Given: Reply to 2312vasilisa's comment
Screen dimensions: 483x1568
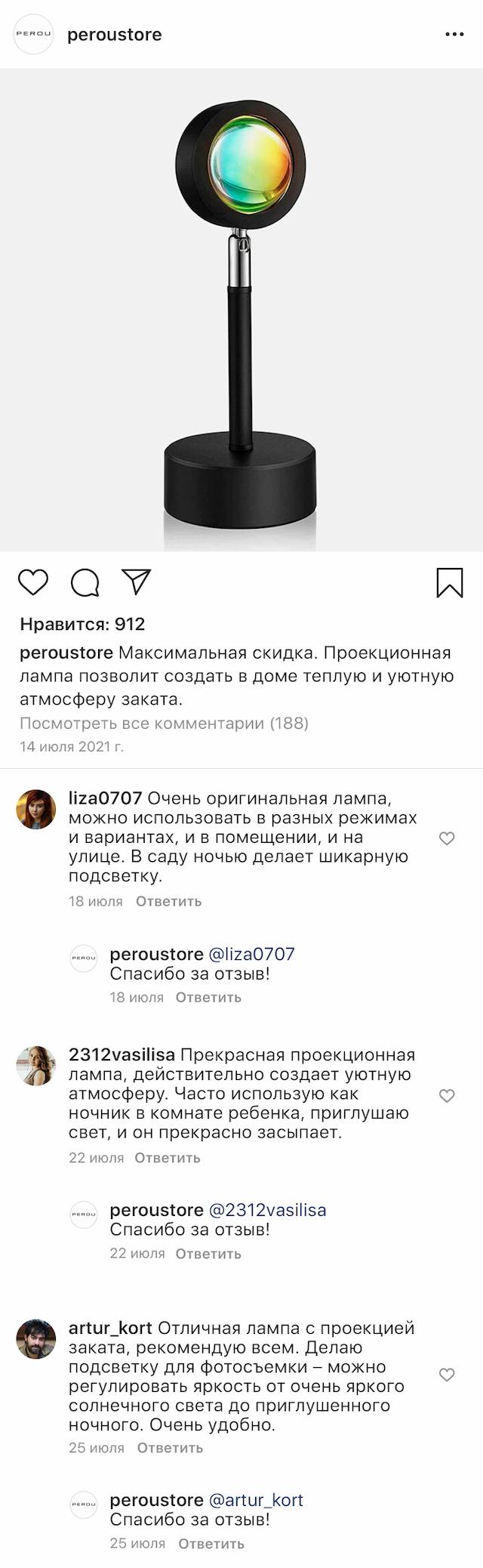Looking at the screenshot, I should pyautogui.click(x=167, y=1158).
